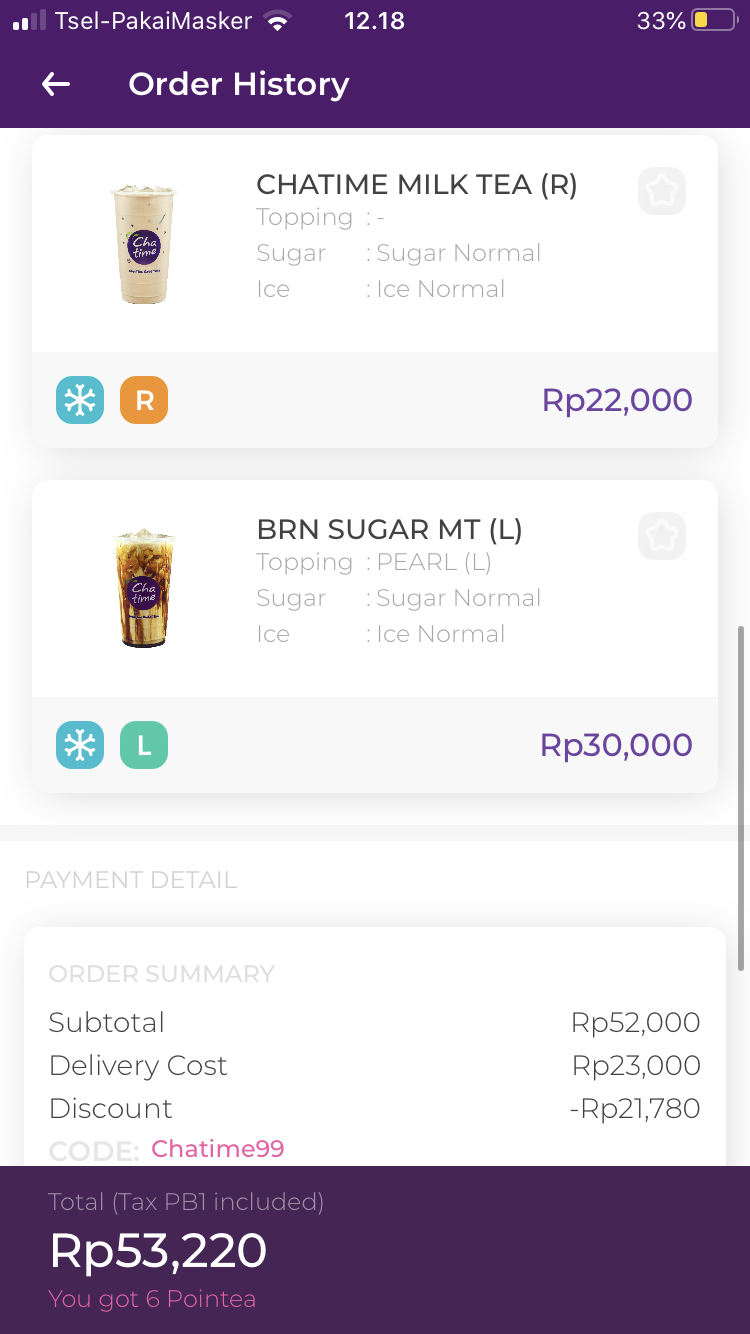This screenshot has width=750, height=1334.
Task: Expand the Payment Detail section
Action: pos(131,880)
